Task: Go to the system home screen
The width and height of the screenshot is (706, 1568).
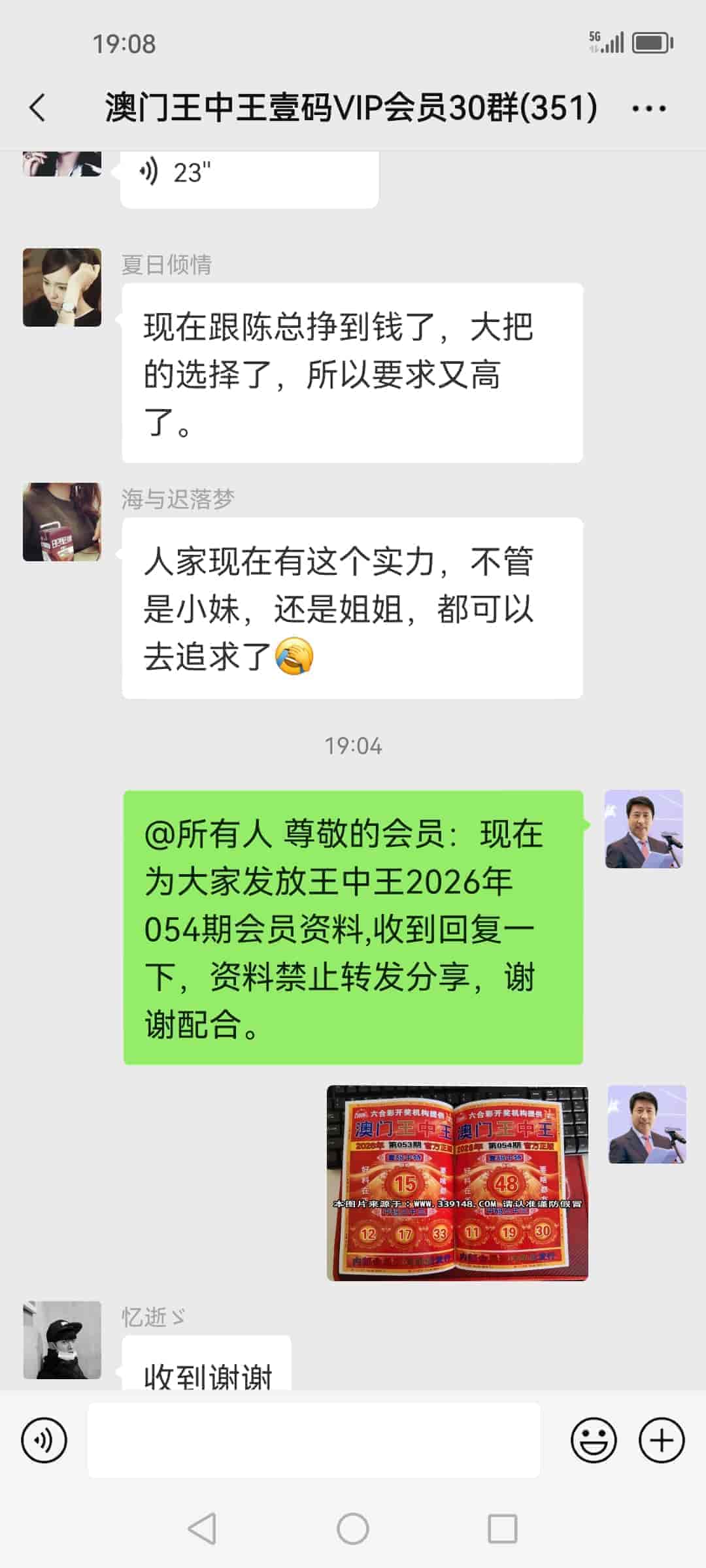Action: pyautogui.click(x=353, y=1529)
